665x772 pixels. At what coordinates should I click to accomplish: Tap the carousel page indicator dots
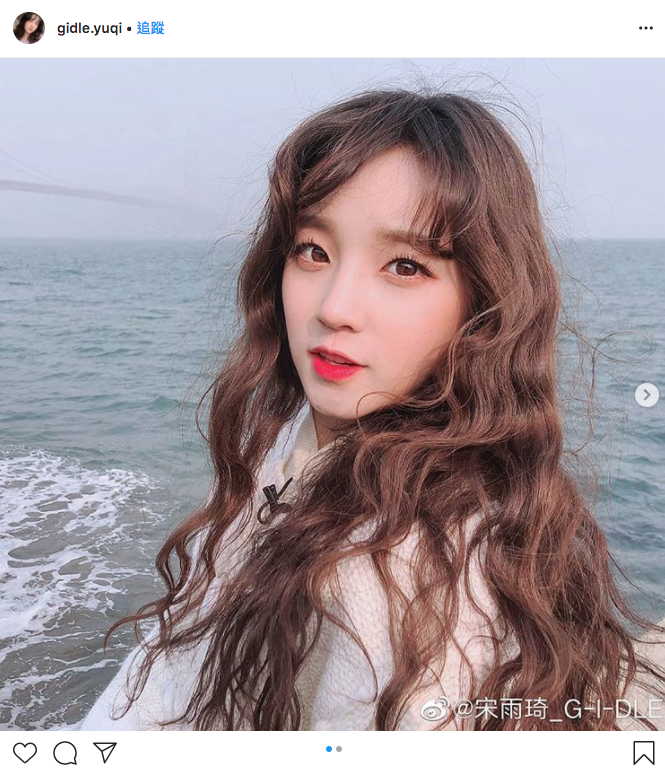334,748
